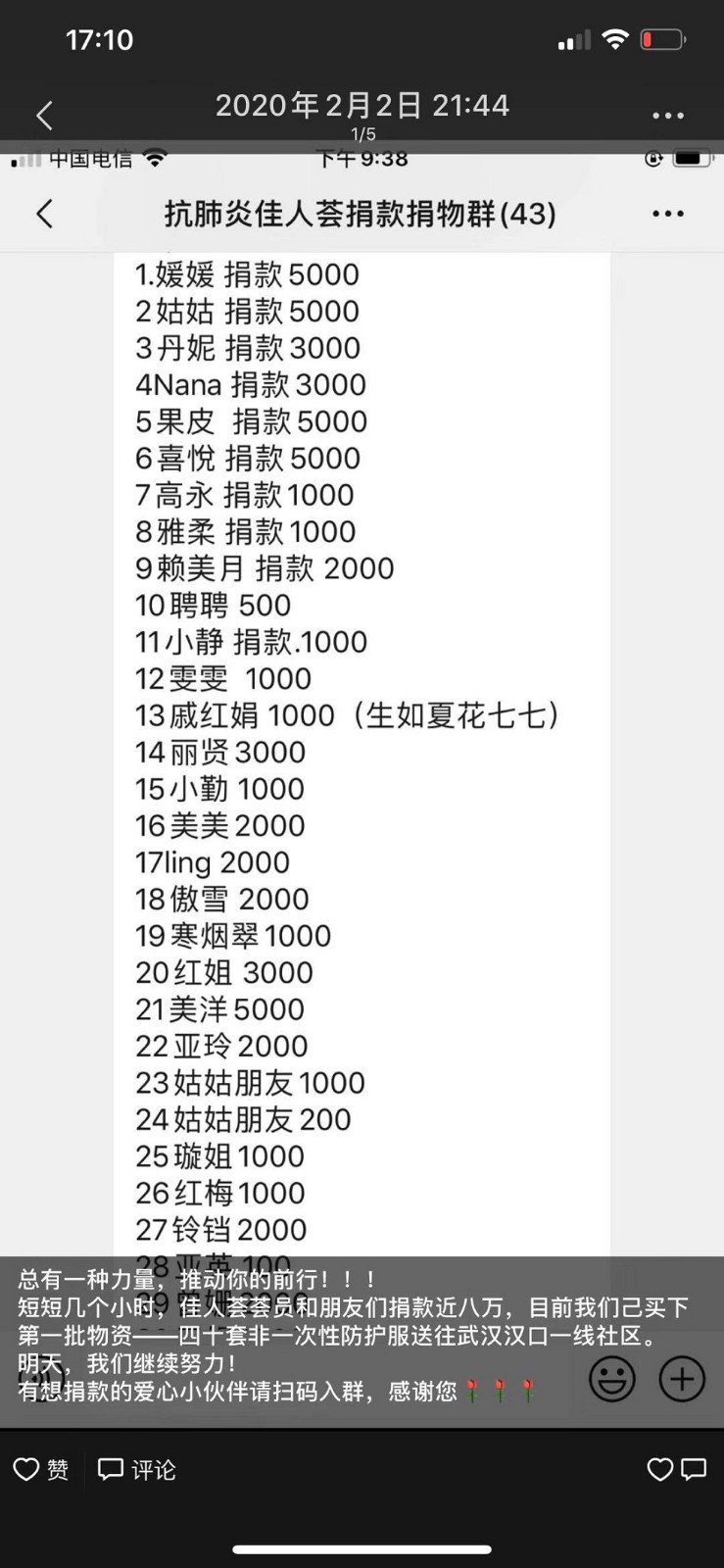The width and height of the screenshot is (724, 1568).
Task: Tap the heart icon next to 赞
Action: point(24,1469)
